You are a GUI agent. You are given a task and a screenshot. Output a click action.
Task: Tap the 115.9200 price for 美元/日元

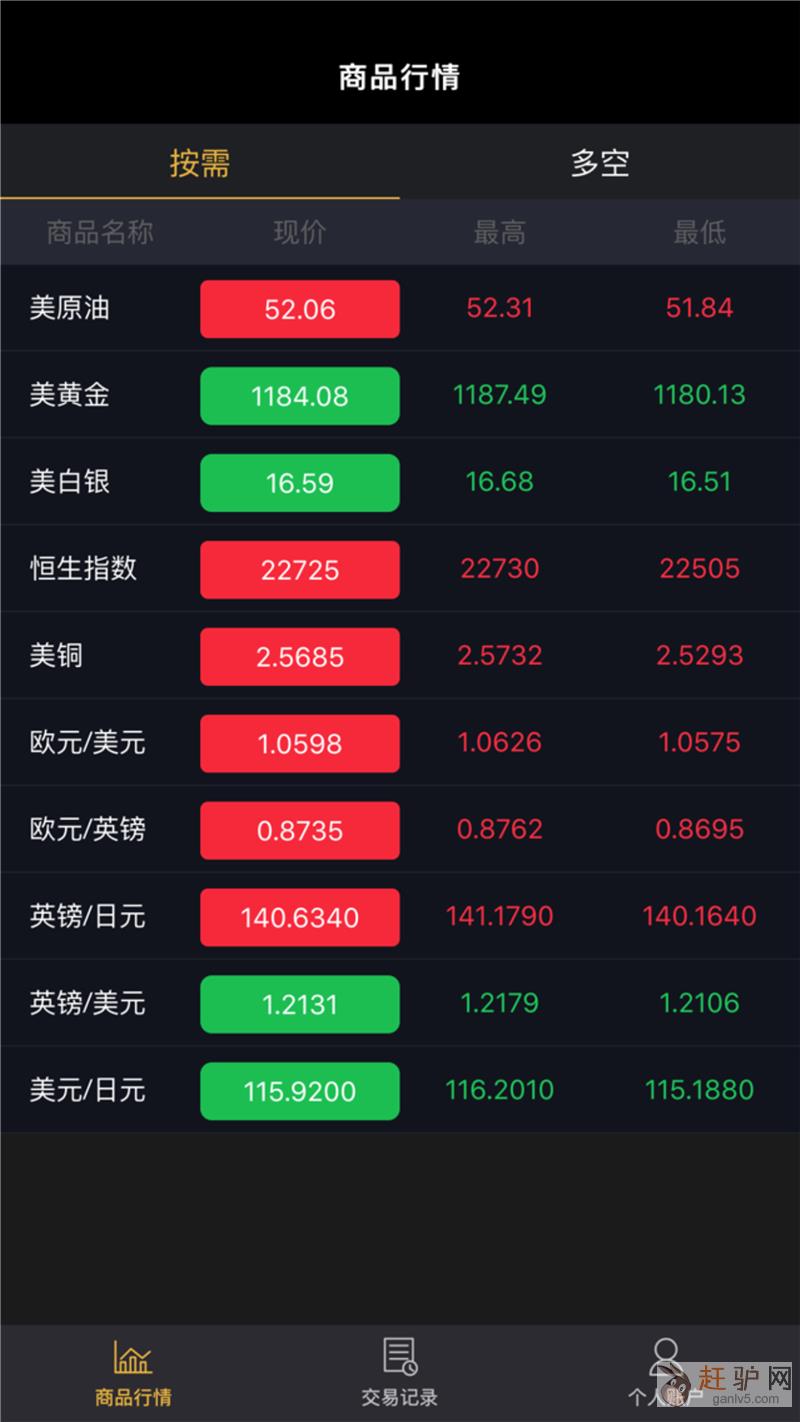pyautogui.click(x=300, y=1091)
